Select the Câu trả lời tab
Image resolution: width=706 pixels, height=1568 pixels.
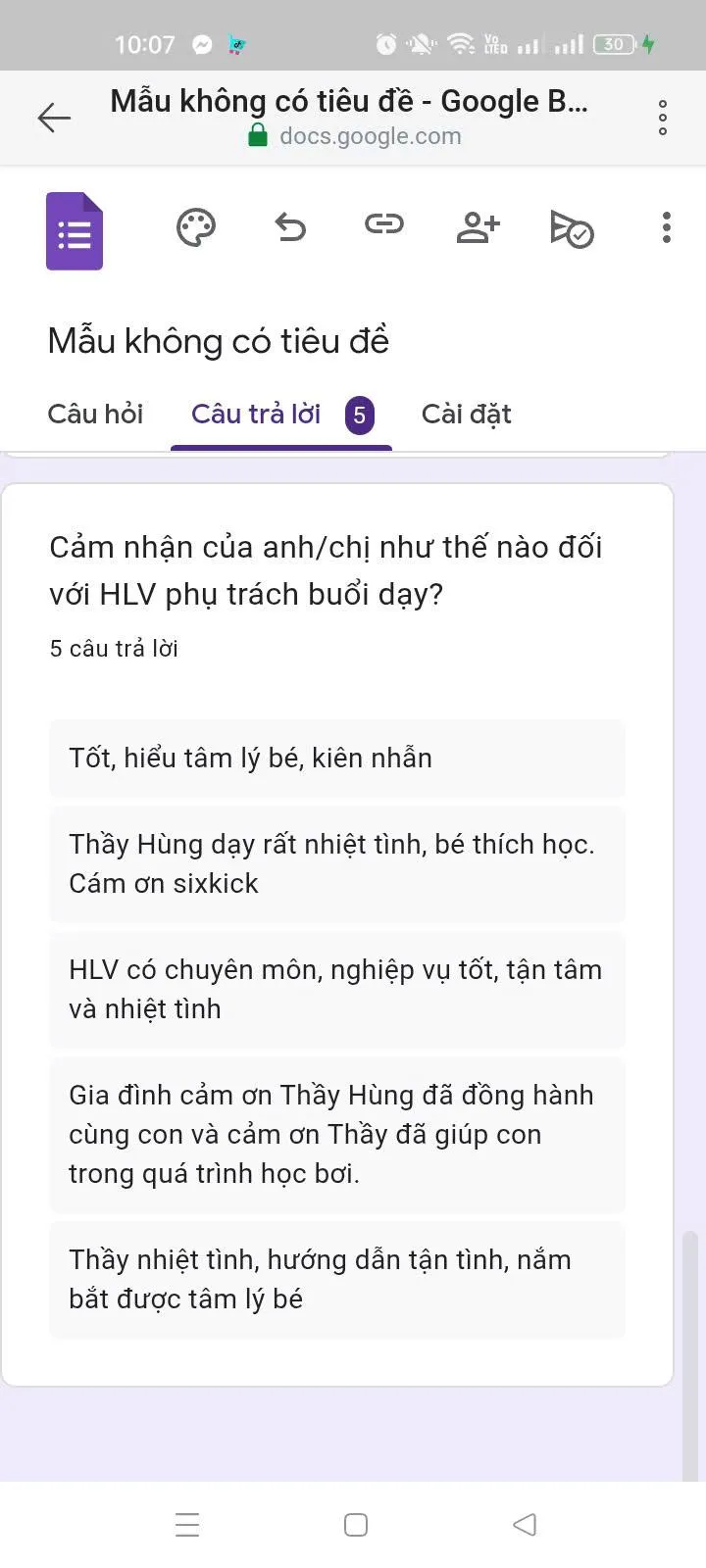tap(280, 415)
